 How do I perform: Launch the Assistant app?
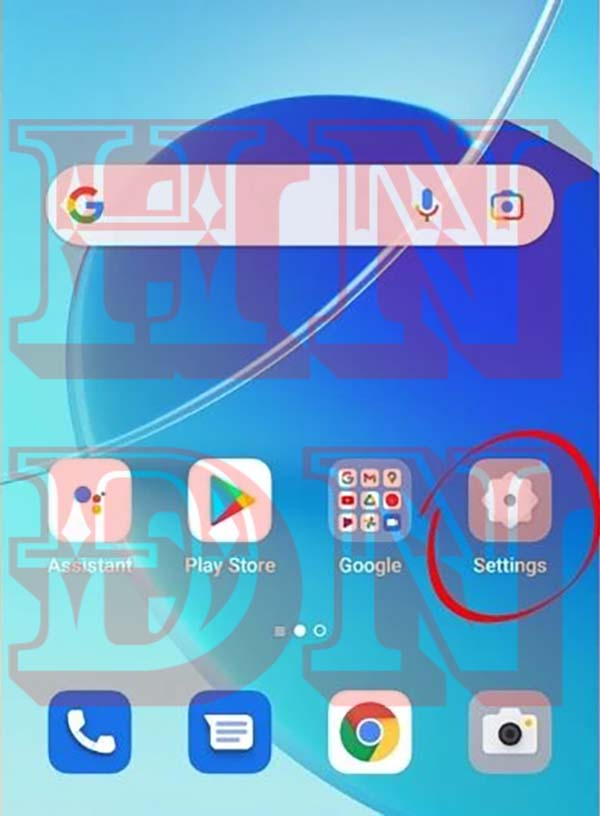click(x=89, y=500)
